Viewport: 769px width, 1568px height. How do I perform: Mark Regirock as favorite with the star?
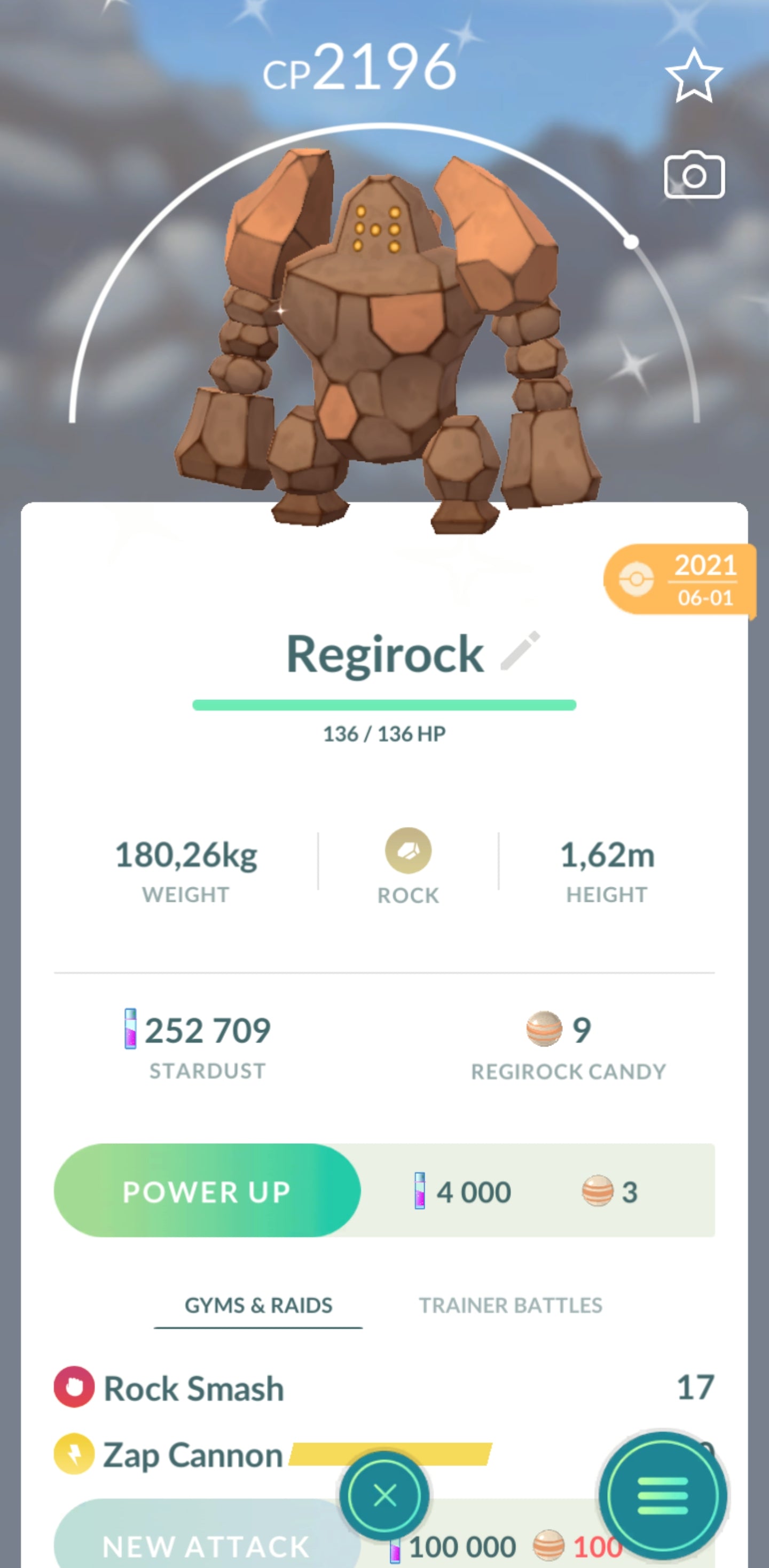point(694,76)
